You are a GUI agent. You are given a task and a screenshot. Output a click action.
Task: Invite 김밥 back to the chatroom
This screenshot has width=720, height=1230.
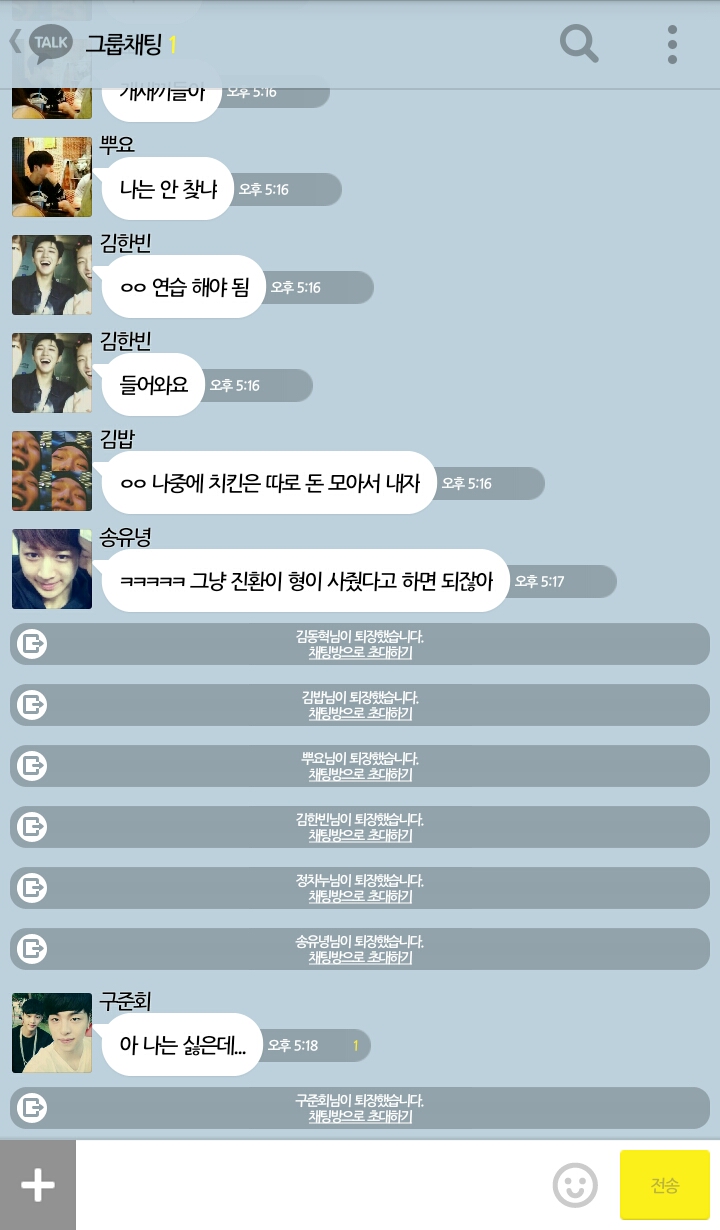coord(360,714)
